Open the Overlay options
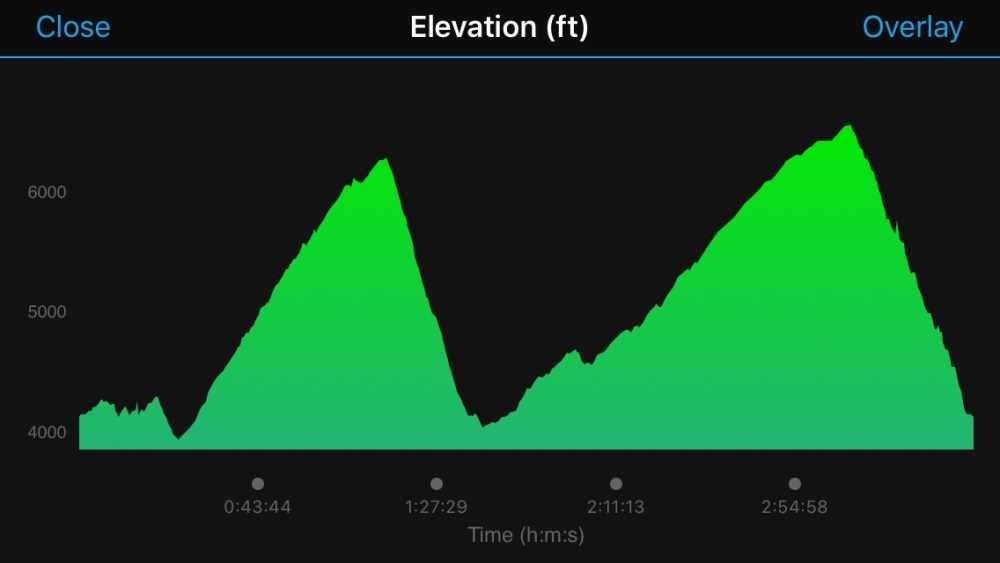This screenshot has width=1000, height=563. (x=912, y=27)
